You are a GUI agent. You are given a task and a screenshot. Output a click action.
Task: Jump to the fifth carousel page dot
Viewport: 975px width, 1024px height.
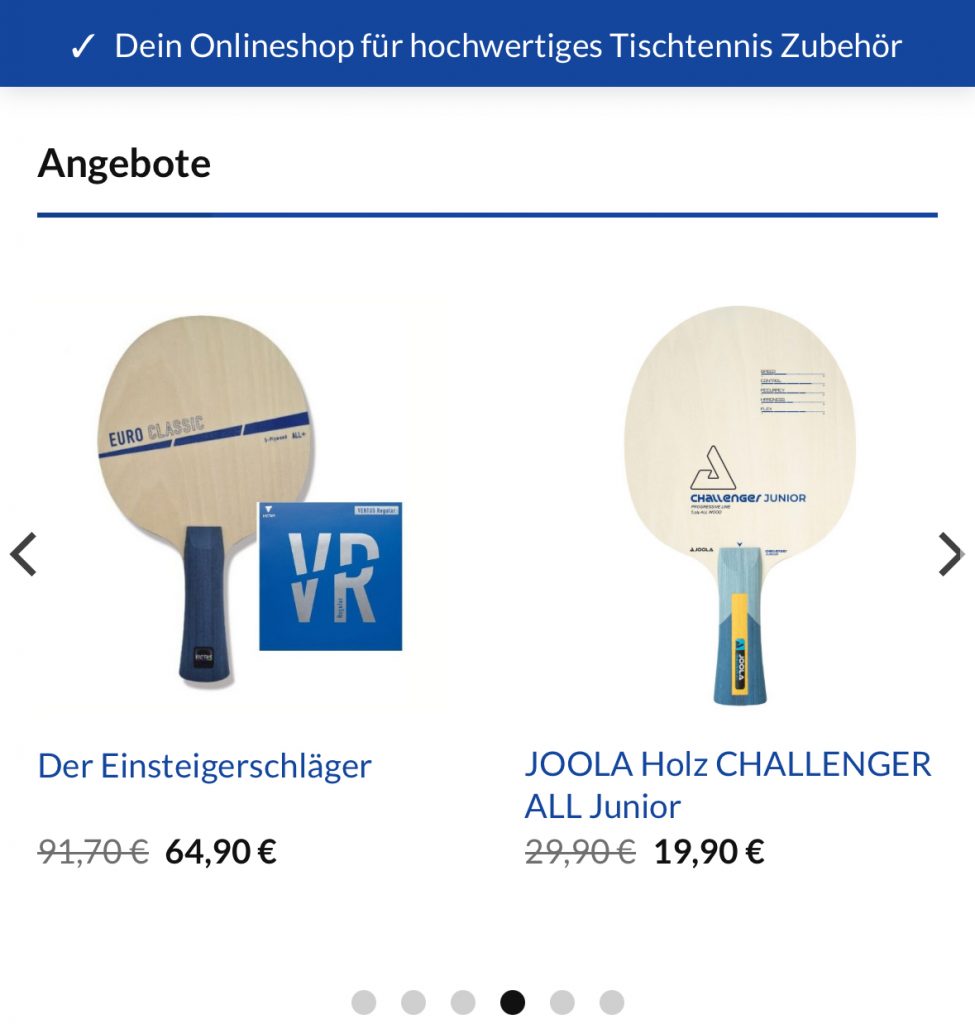pyautogui.click(x=562, y=1002)
